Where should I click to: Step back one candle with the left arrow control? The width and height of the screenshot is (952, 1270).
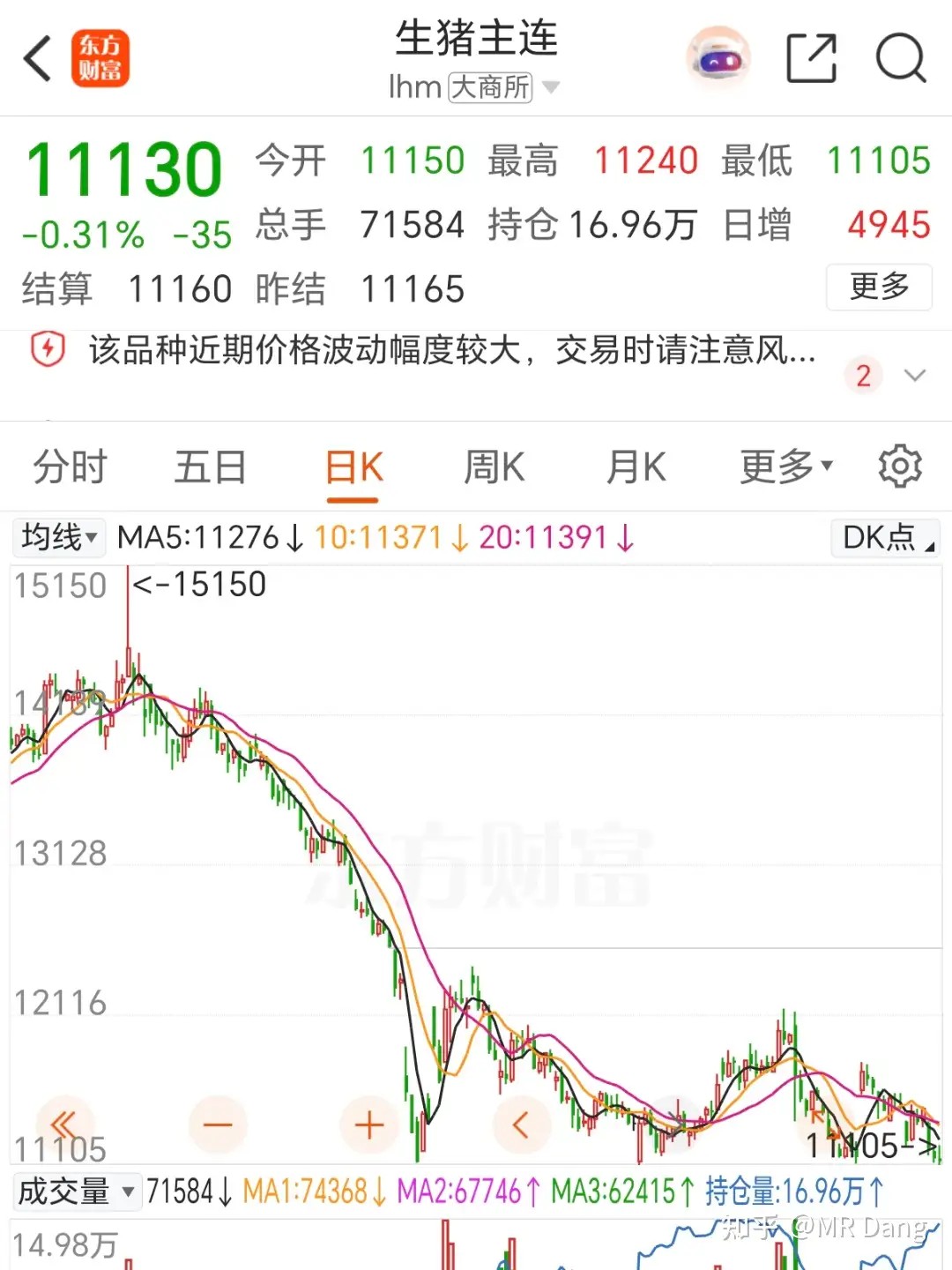pyautogui.click(x=522, y=1124)
